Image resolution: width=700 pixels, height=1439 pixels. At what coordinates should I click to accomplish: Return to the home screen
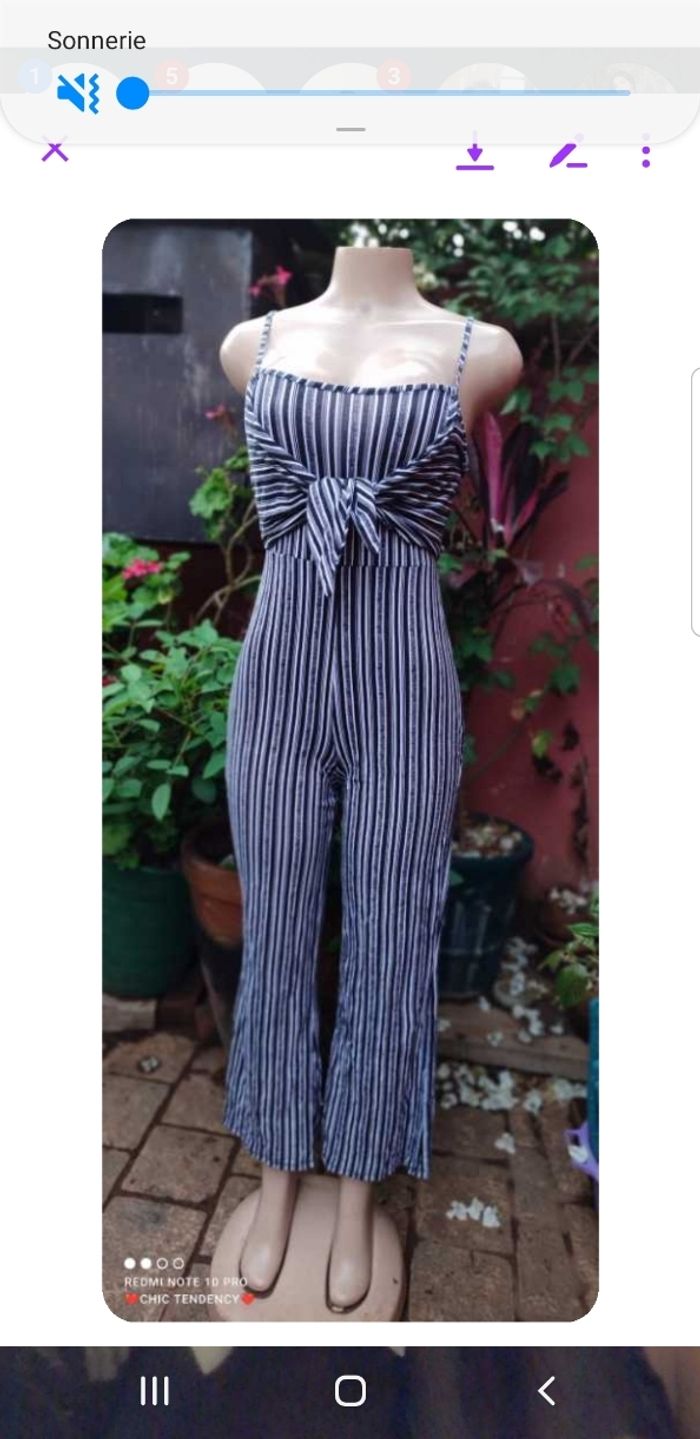point(350,1391)
